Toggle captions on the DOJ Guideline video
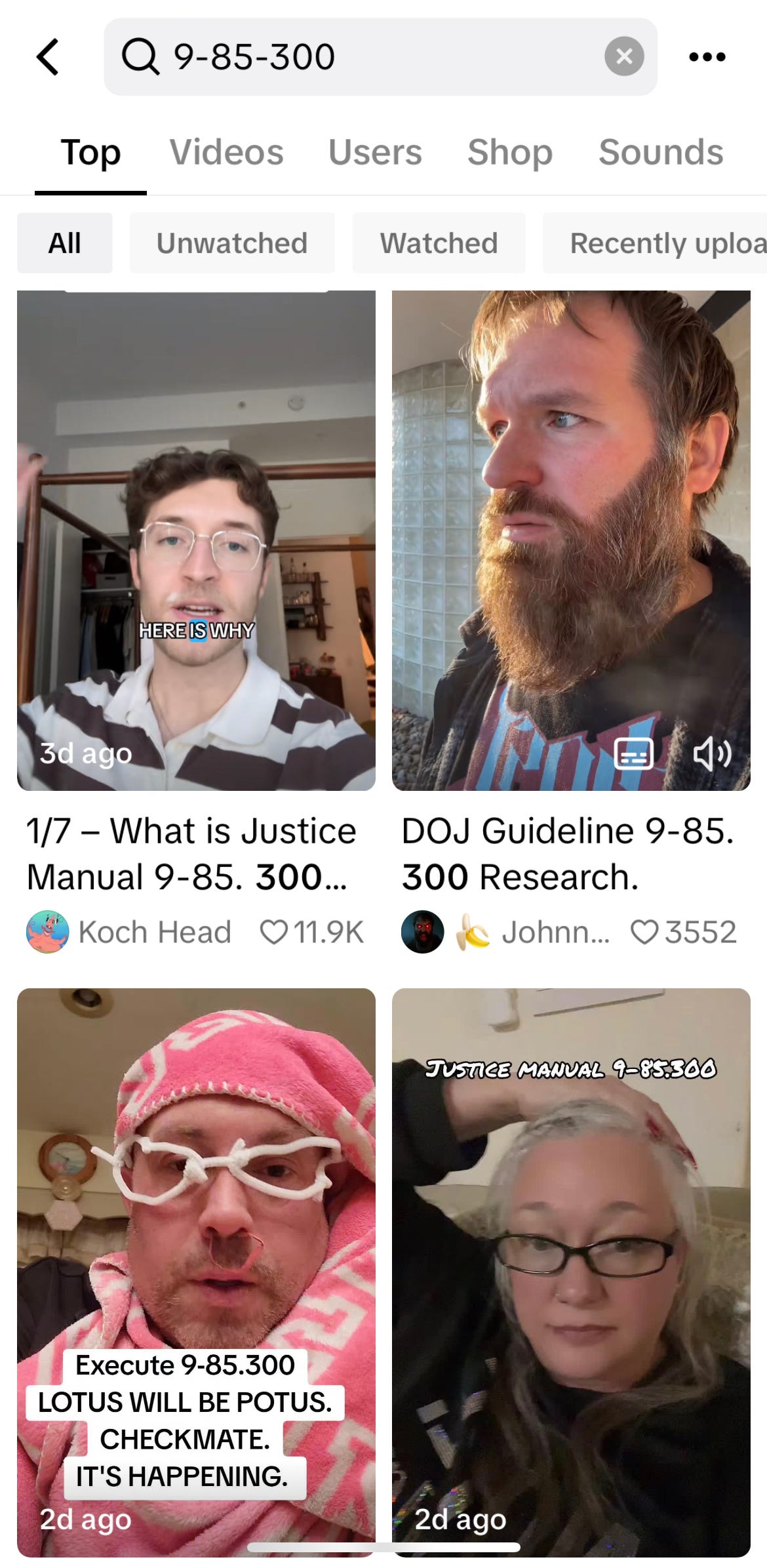767x1568 pixels. [x=633, y=754]
